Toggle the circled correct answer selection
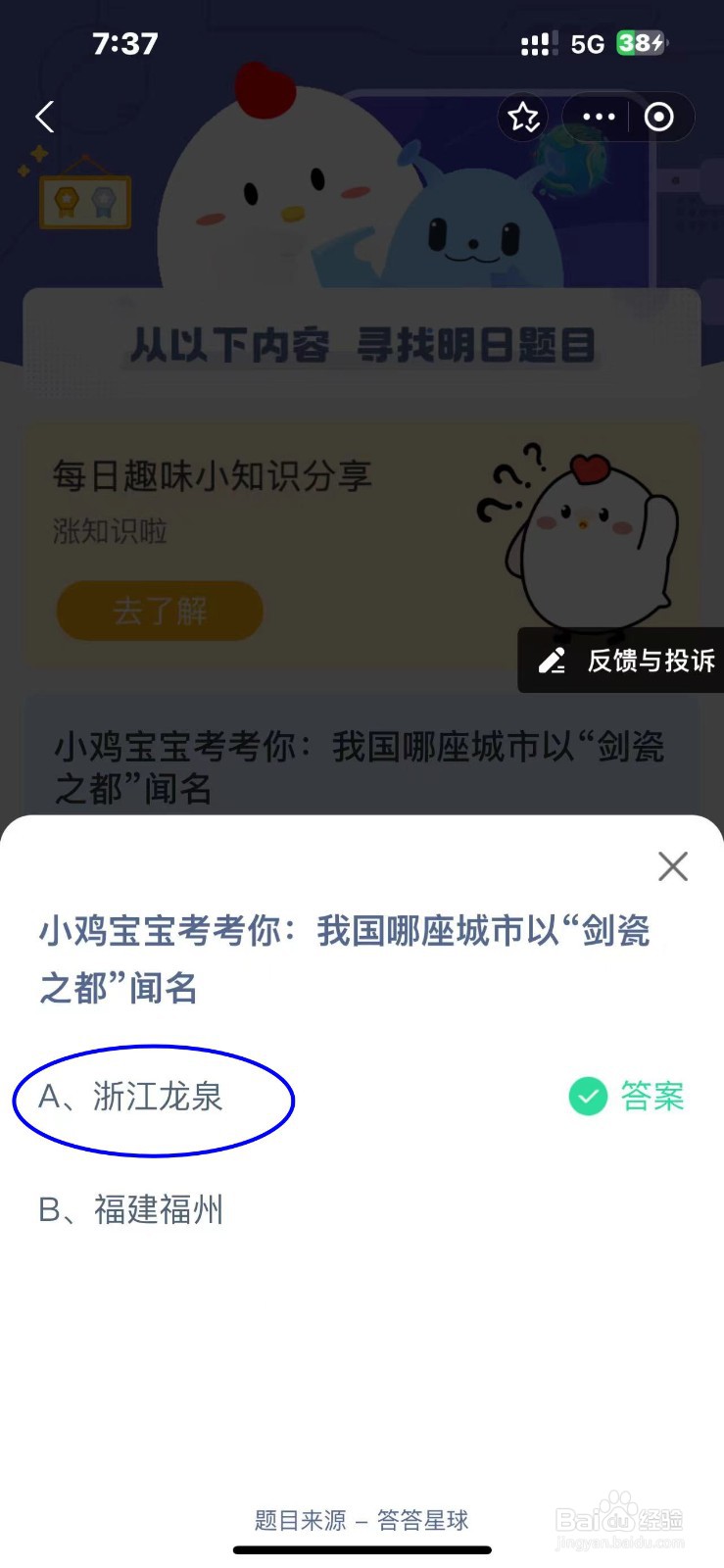 (x=152, y=1100)
